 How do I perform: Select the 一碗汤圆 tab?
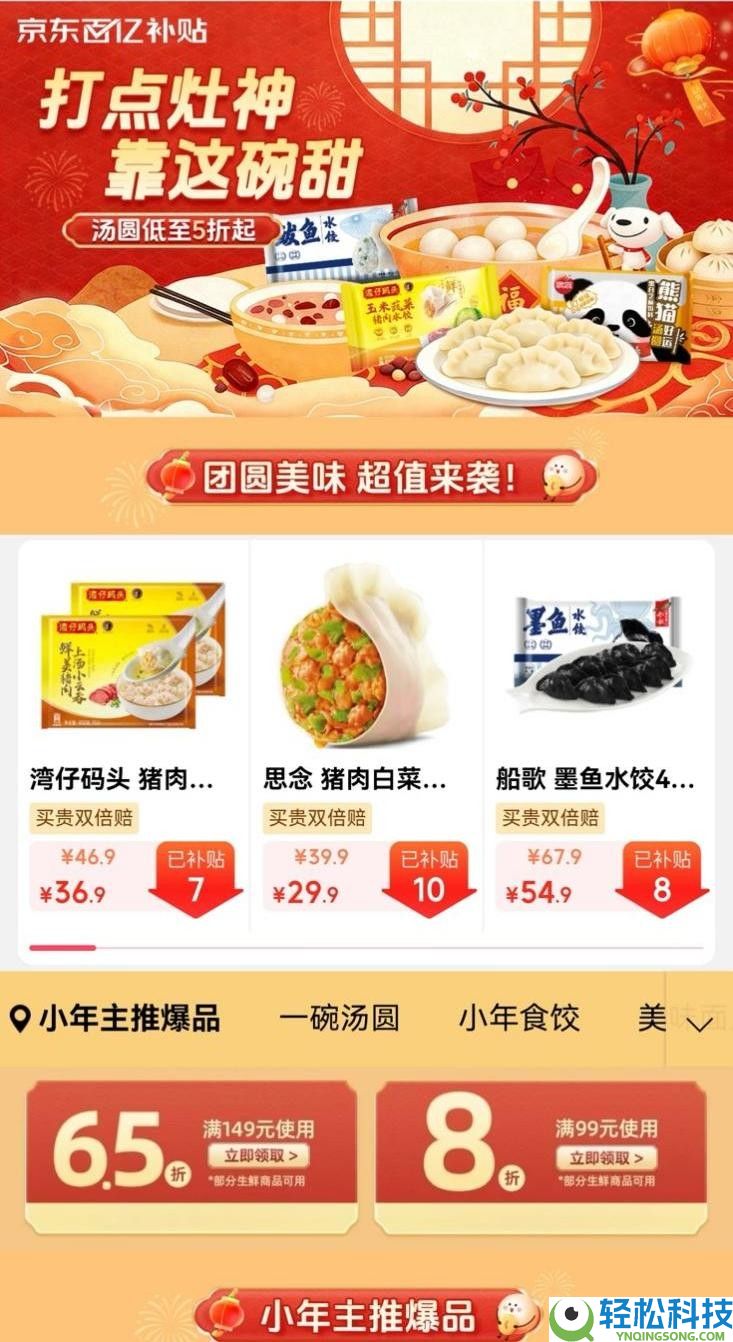click(343, 1016)
